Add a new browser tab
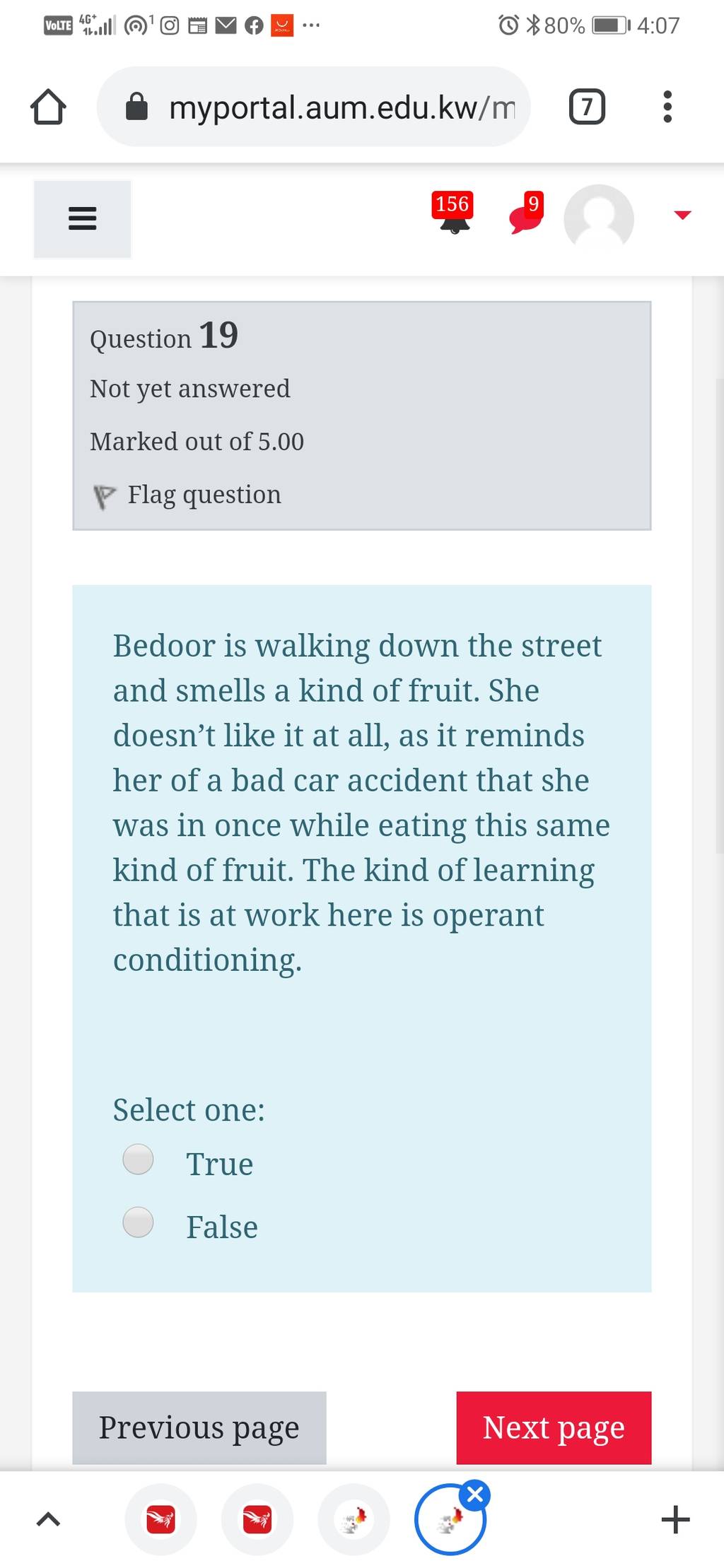The width and height of the screenshot is (724, 1568). 675,1519
